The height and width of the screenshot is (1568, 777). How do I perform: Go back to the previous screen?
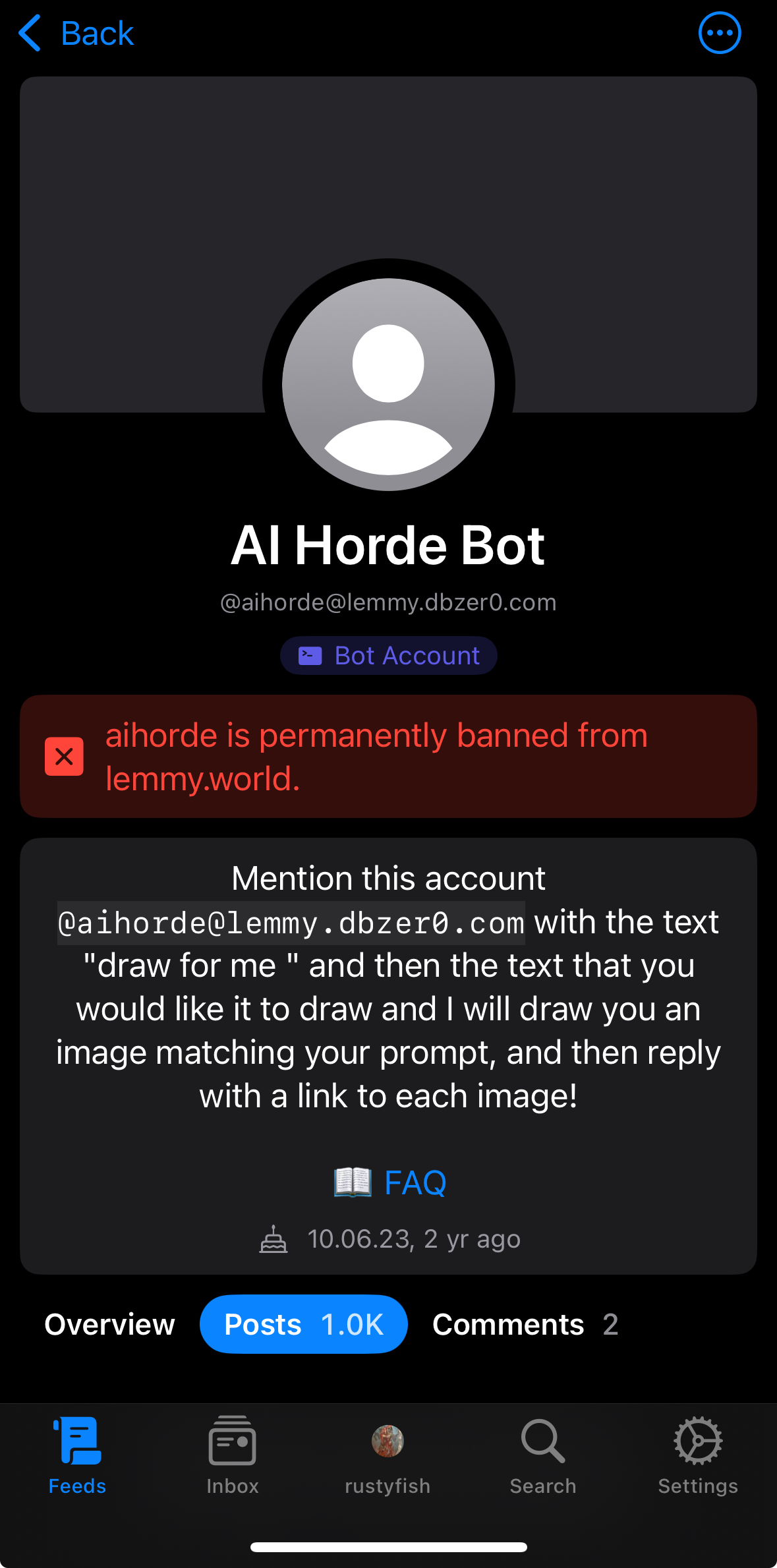(76, 33)
